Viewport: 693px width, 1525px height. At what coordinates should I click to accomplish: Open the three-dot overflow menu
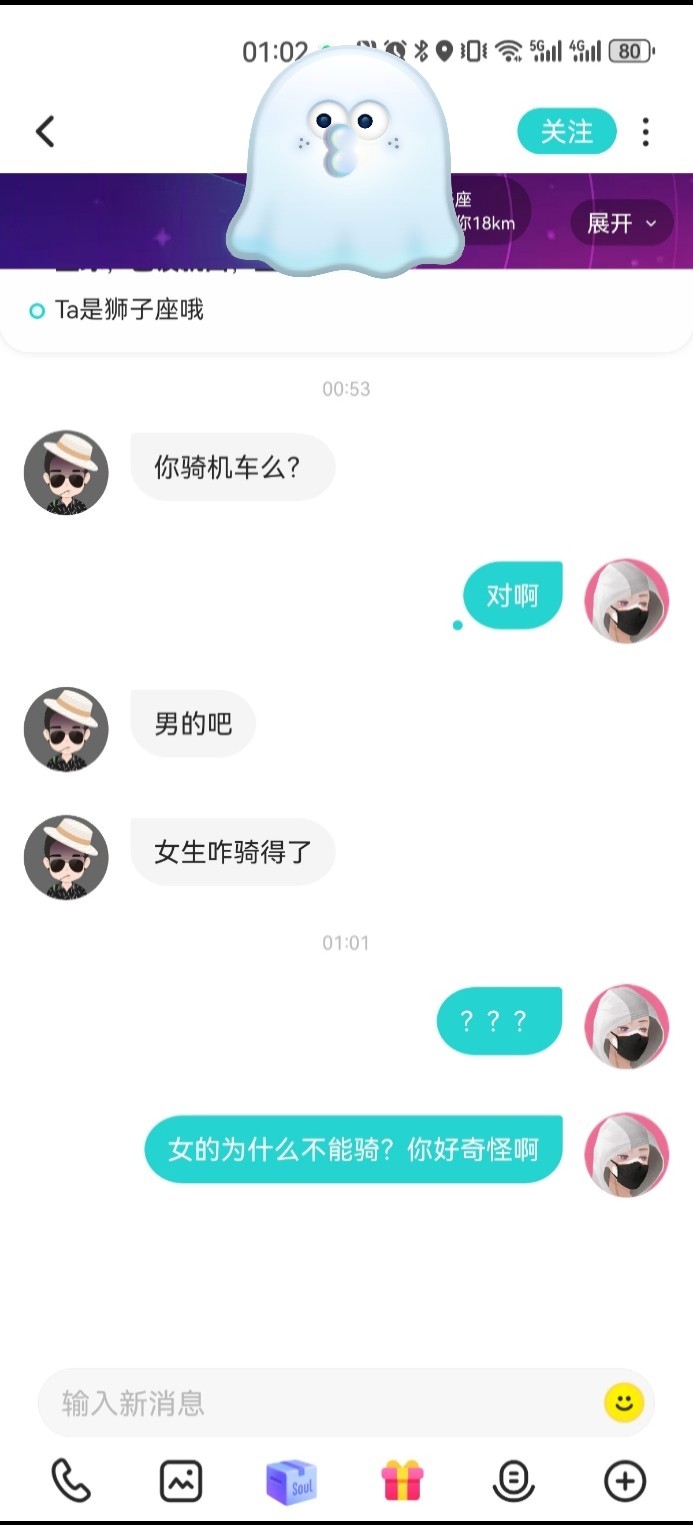coord(646,132)
